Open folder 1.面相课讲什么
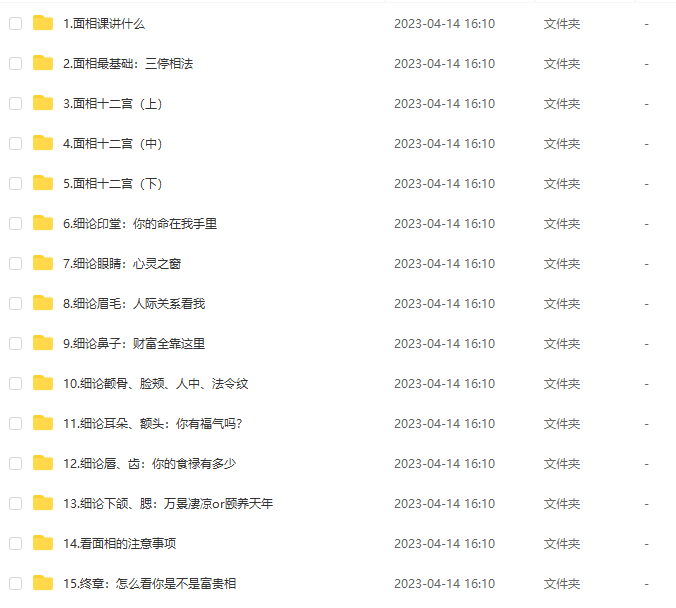The height and width of the screenshot is (608, 676). click(x=103, y=23)
